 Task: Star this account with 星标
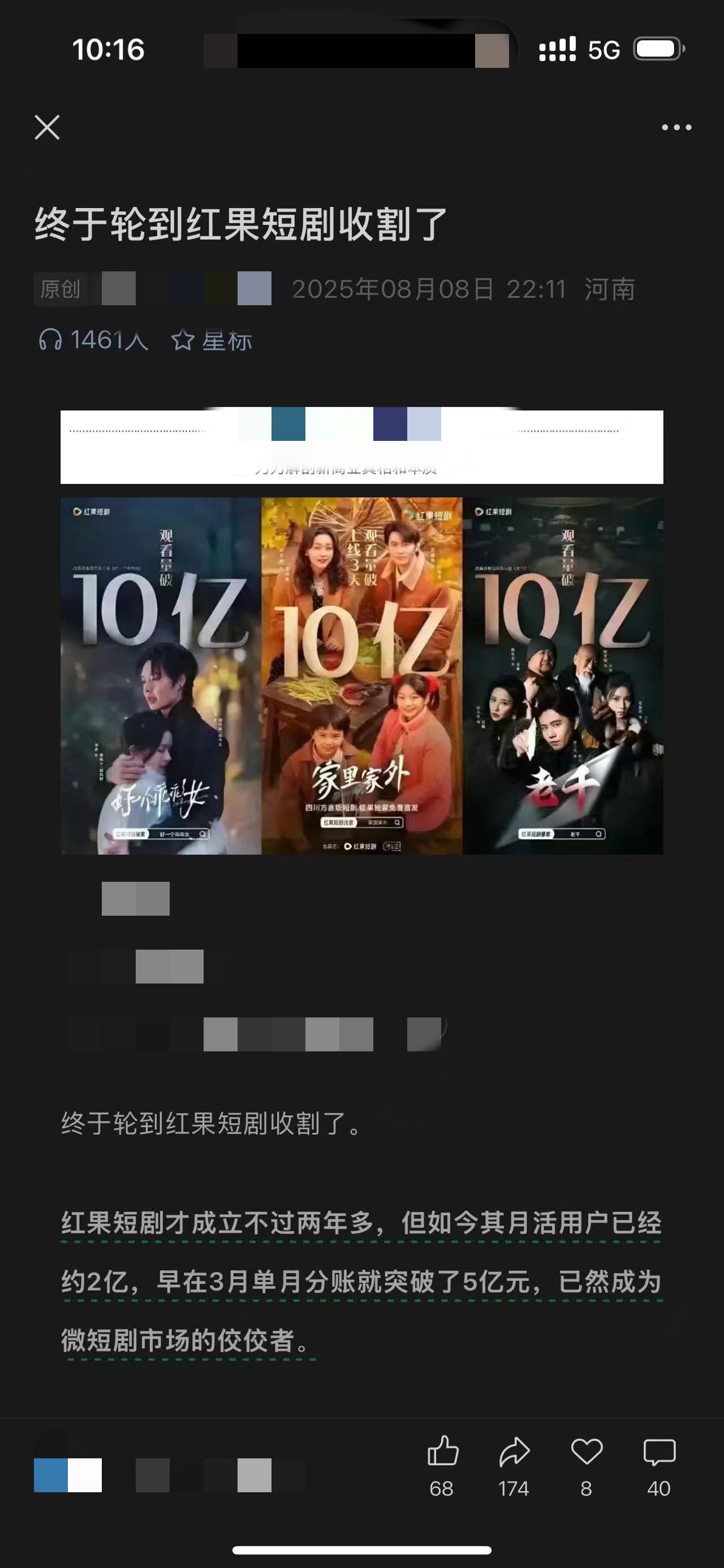(x=212, y=340)
